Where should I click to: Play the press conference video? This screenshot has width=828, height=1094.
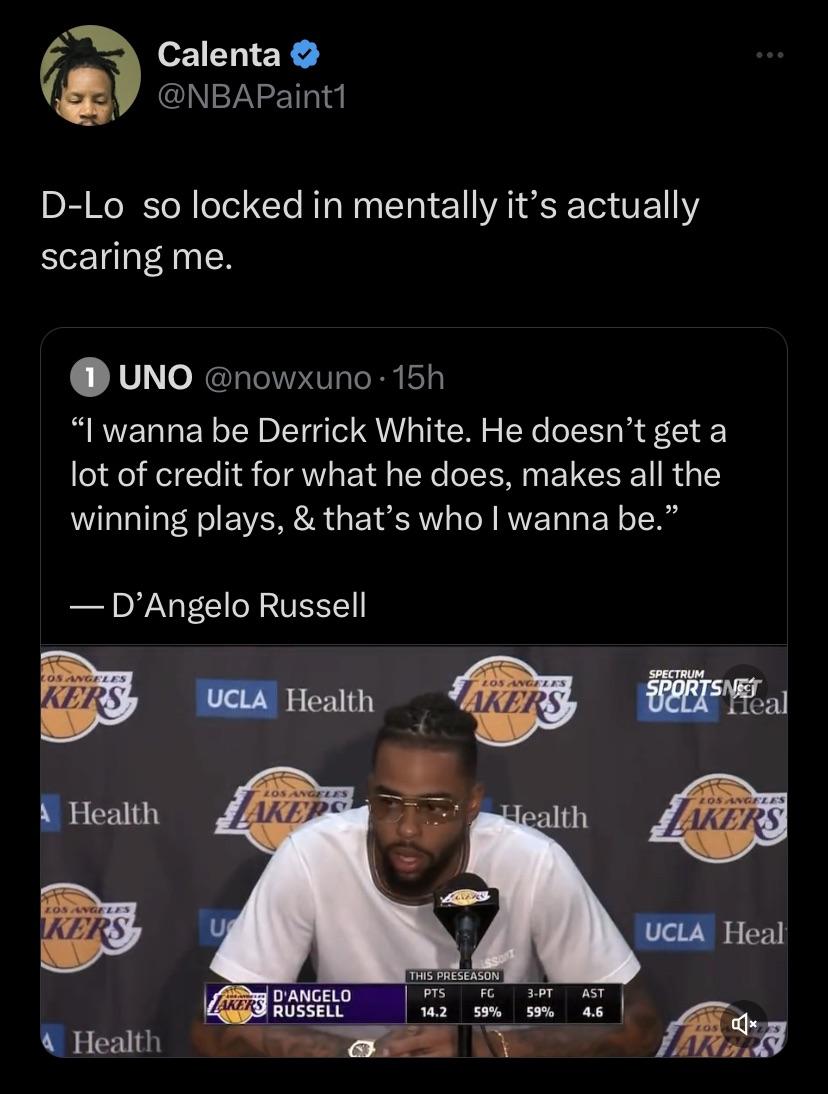[x=414, y=850]
